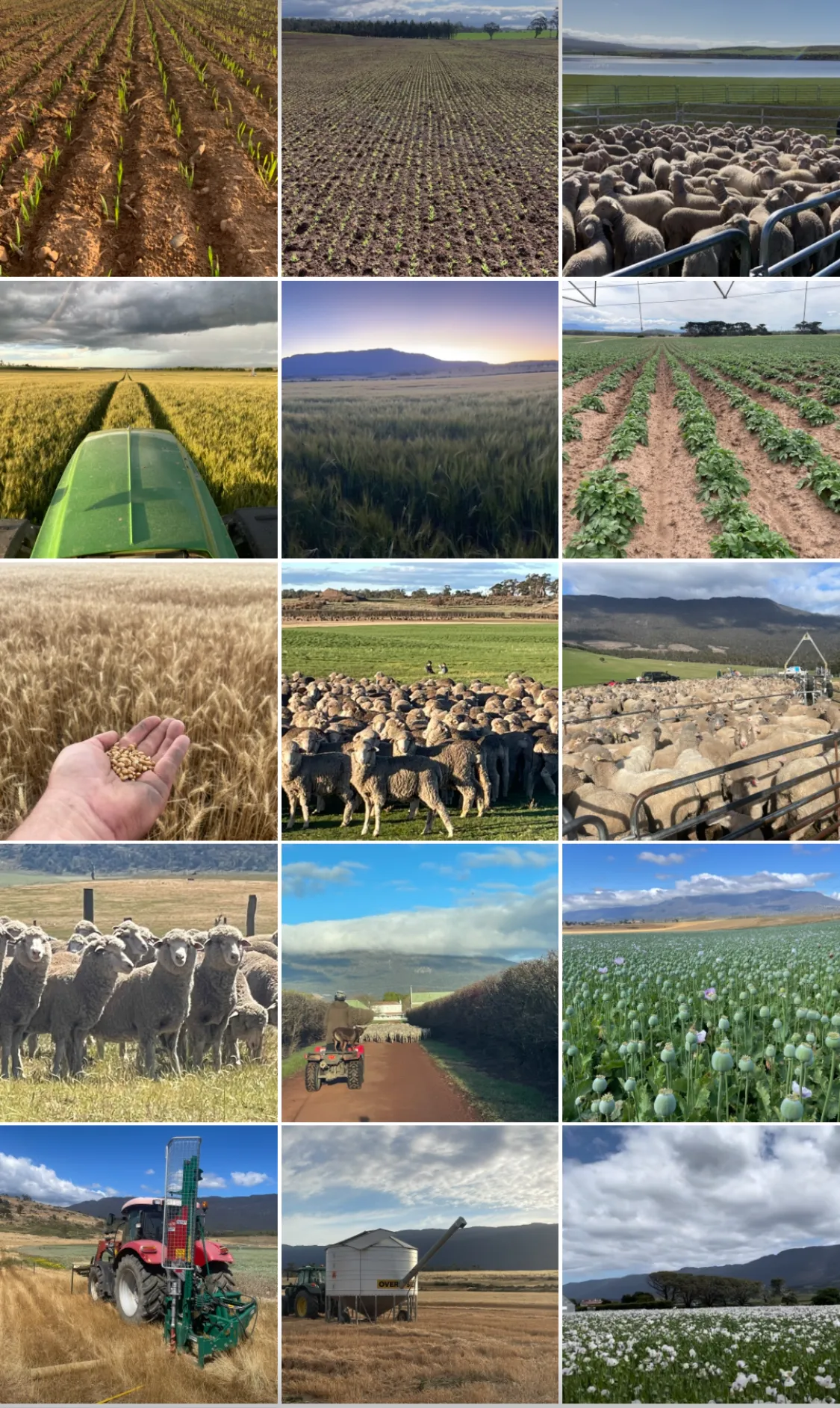View the green tractor bonnet in wheat crop photo

coord(138,419)
